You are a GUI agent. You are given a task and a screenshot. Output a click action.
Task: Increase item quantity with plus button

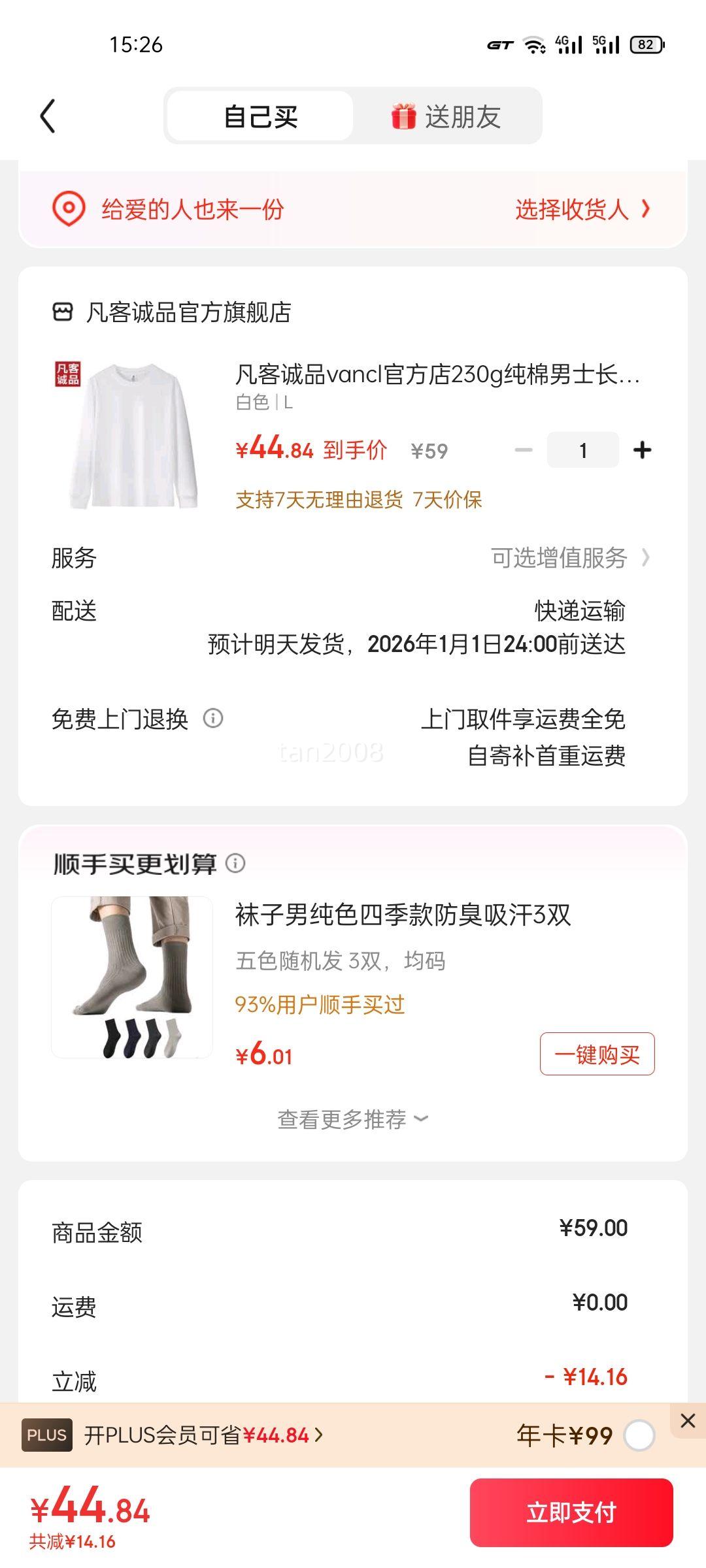click(642, 449)
